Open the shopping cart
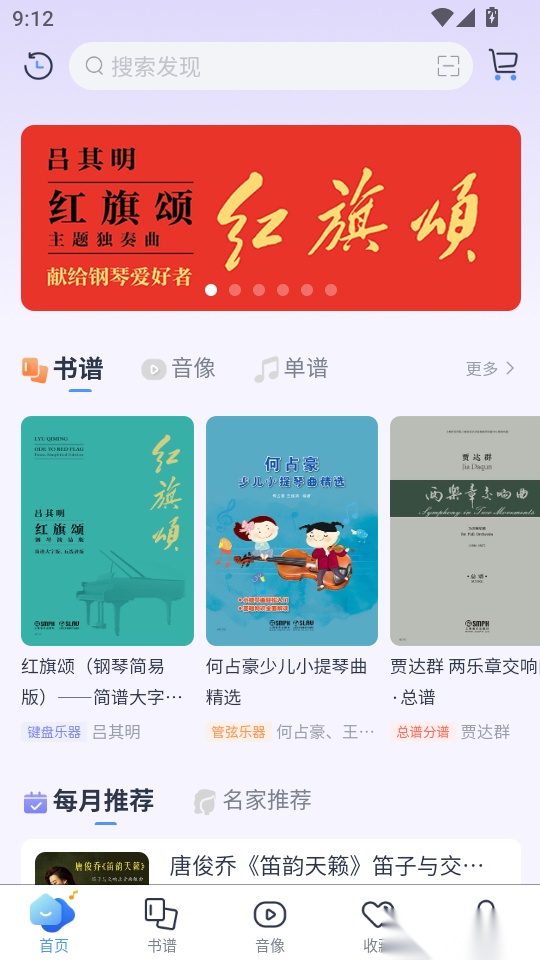The image size is (540, 960). 503,65
